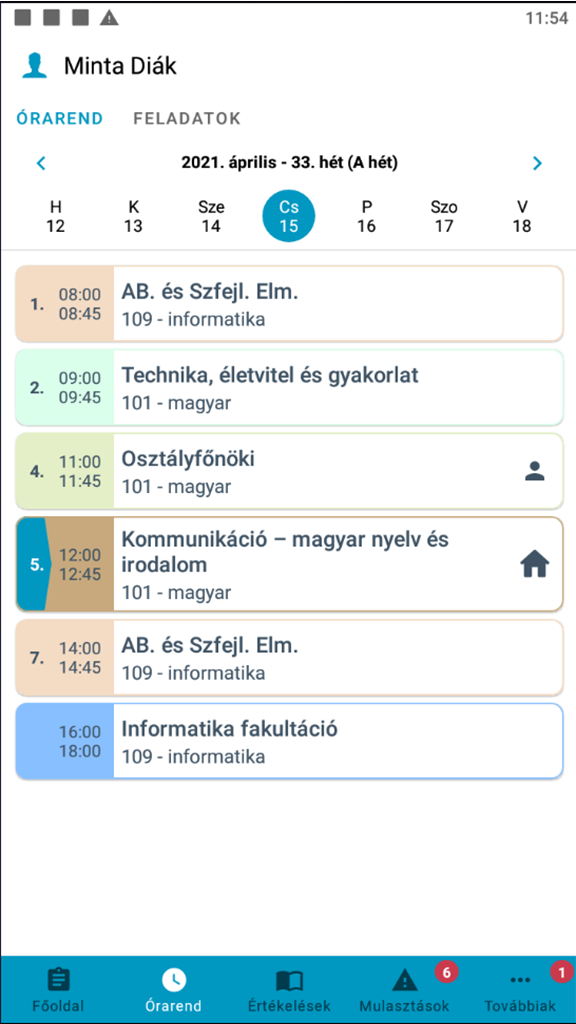576x1024 pixels.
Task: Select Friday the 16th
Action: click(366, 217)
